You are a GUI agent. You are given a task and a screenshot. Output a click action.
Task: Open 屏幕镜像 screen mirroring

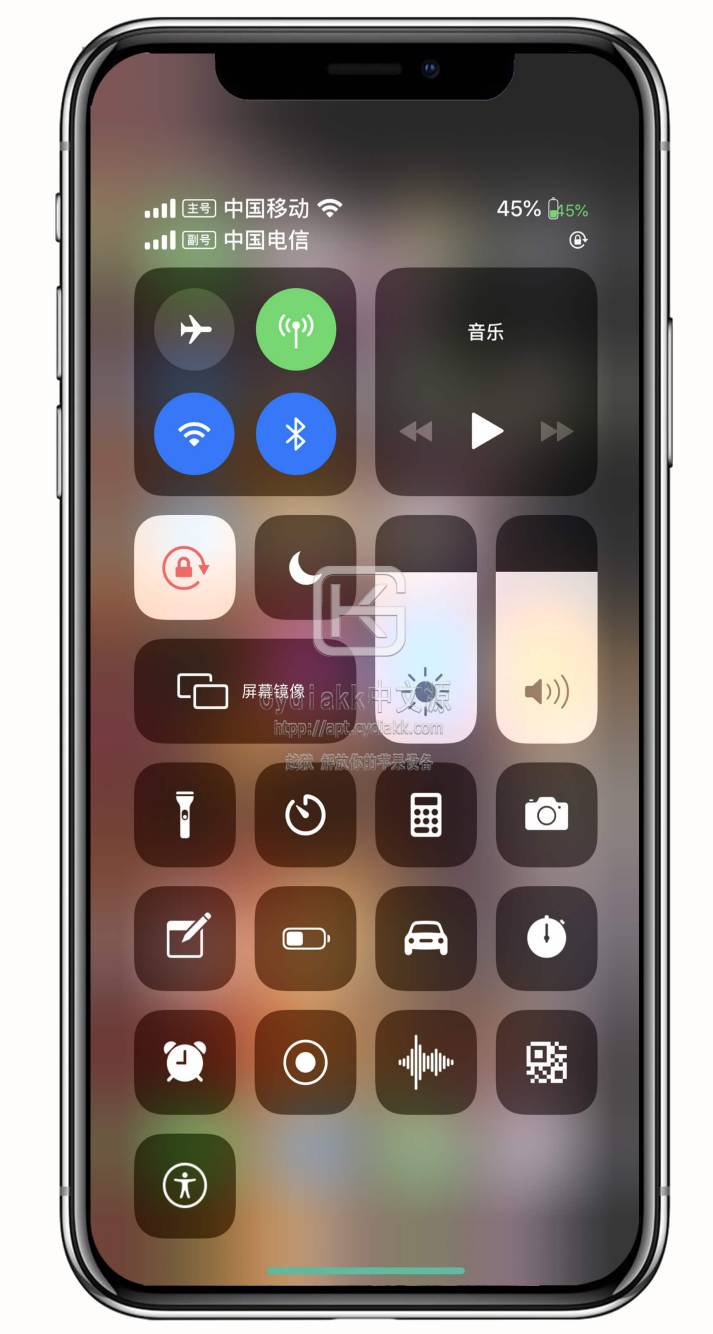coord(245,691)
